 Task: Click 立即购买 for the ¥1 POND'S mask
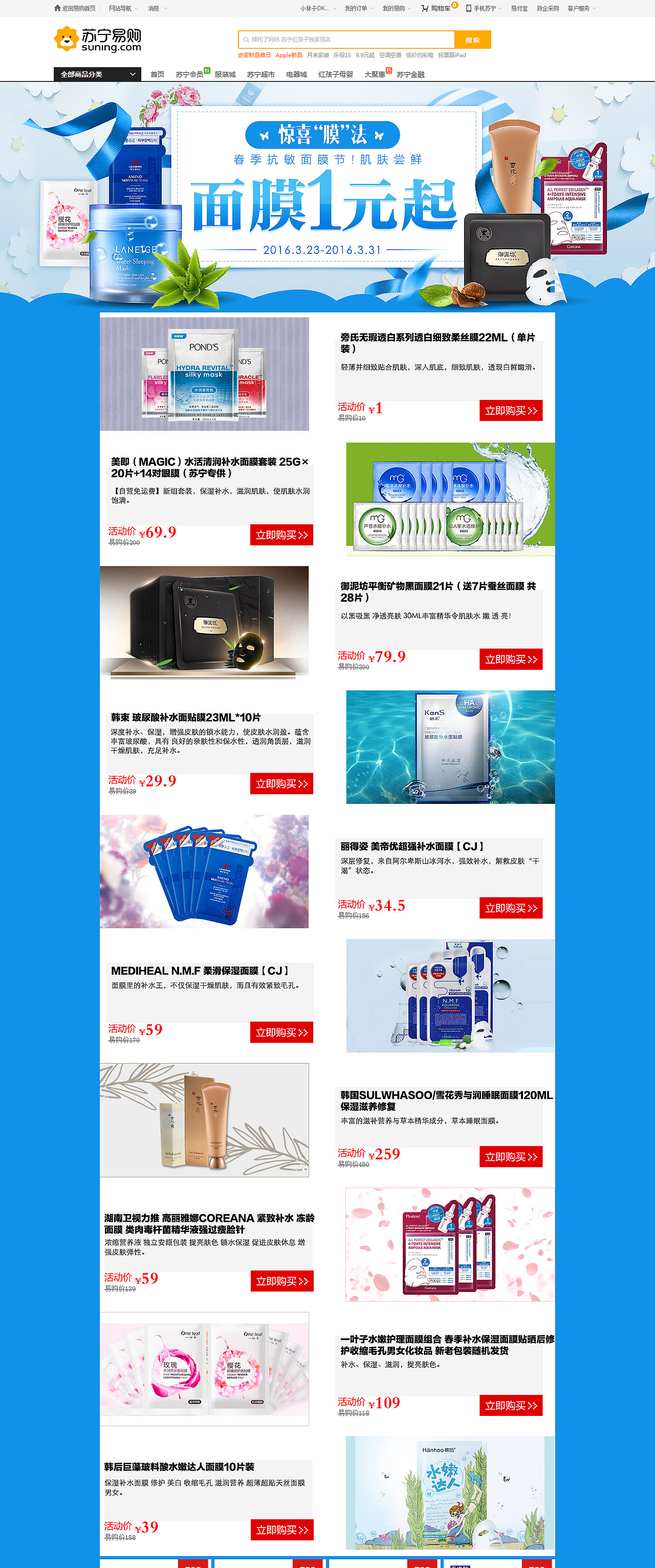(512, 410)
